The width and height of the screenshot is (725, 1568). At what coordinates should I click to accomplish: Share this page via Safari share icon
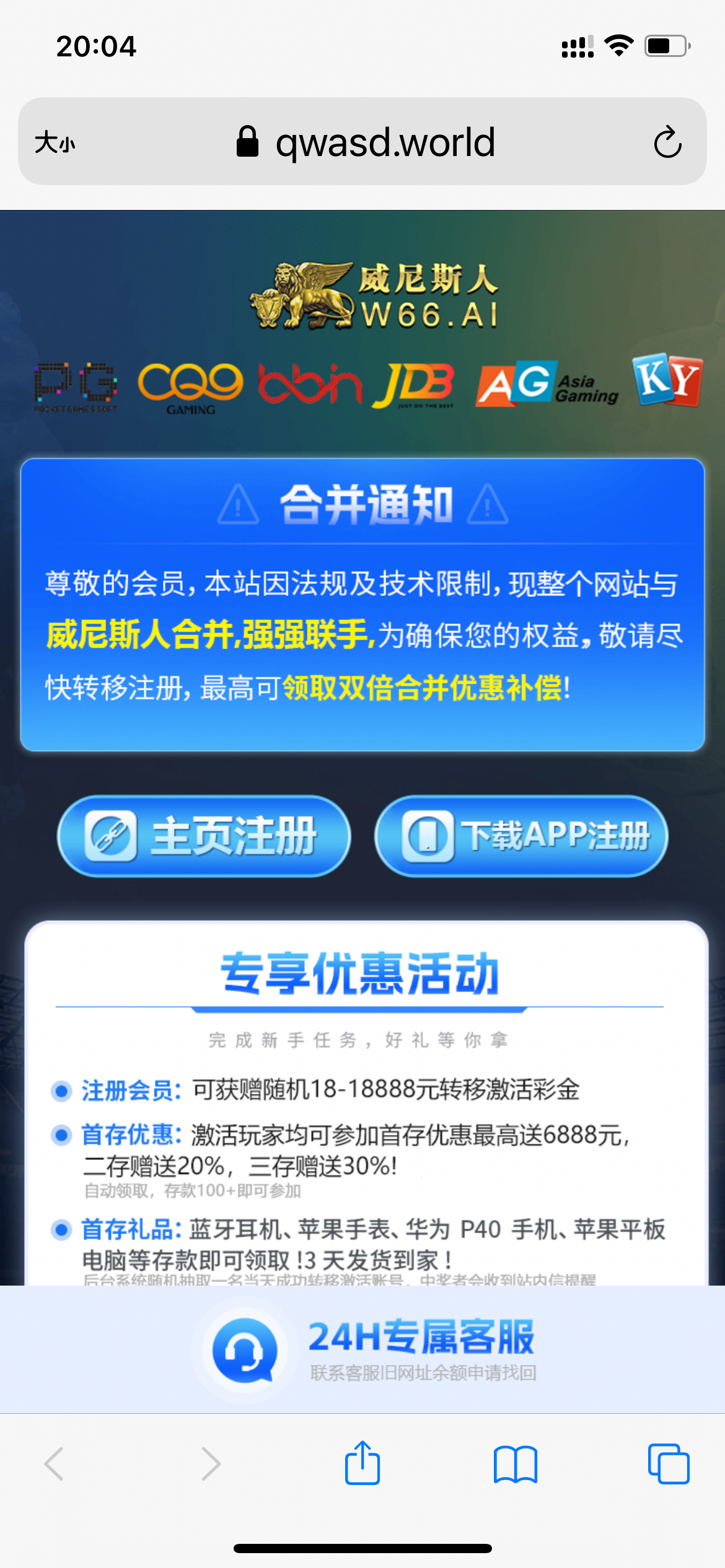pyautogui.click(x=362, y=1463)
